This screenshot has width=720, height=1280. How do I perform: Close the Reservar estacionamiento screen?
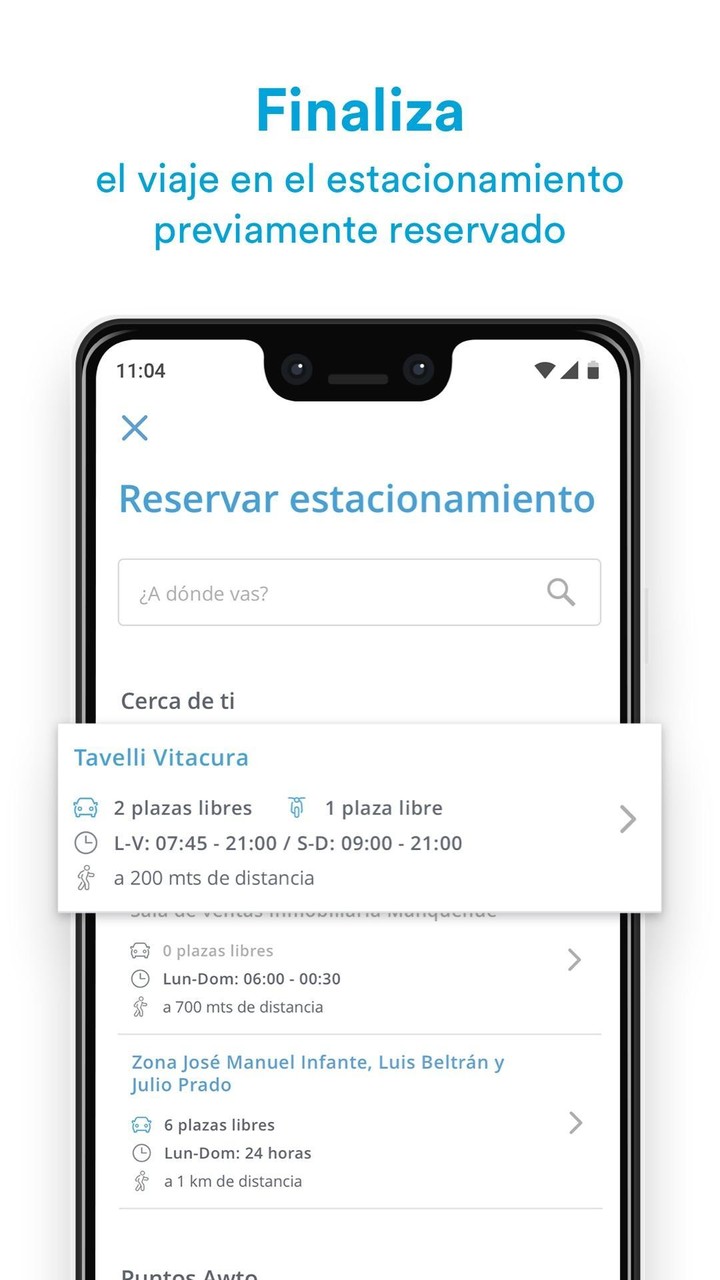click(x=134, y=427)
